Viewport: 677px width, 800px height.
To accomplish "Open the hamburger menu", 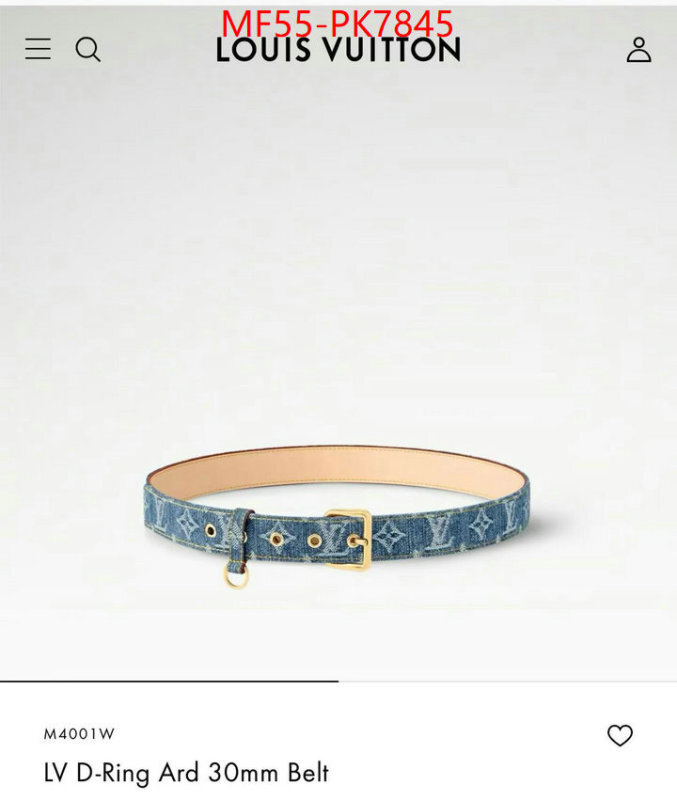I will (38, 49).
